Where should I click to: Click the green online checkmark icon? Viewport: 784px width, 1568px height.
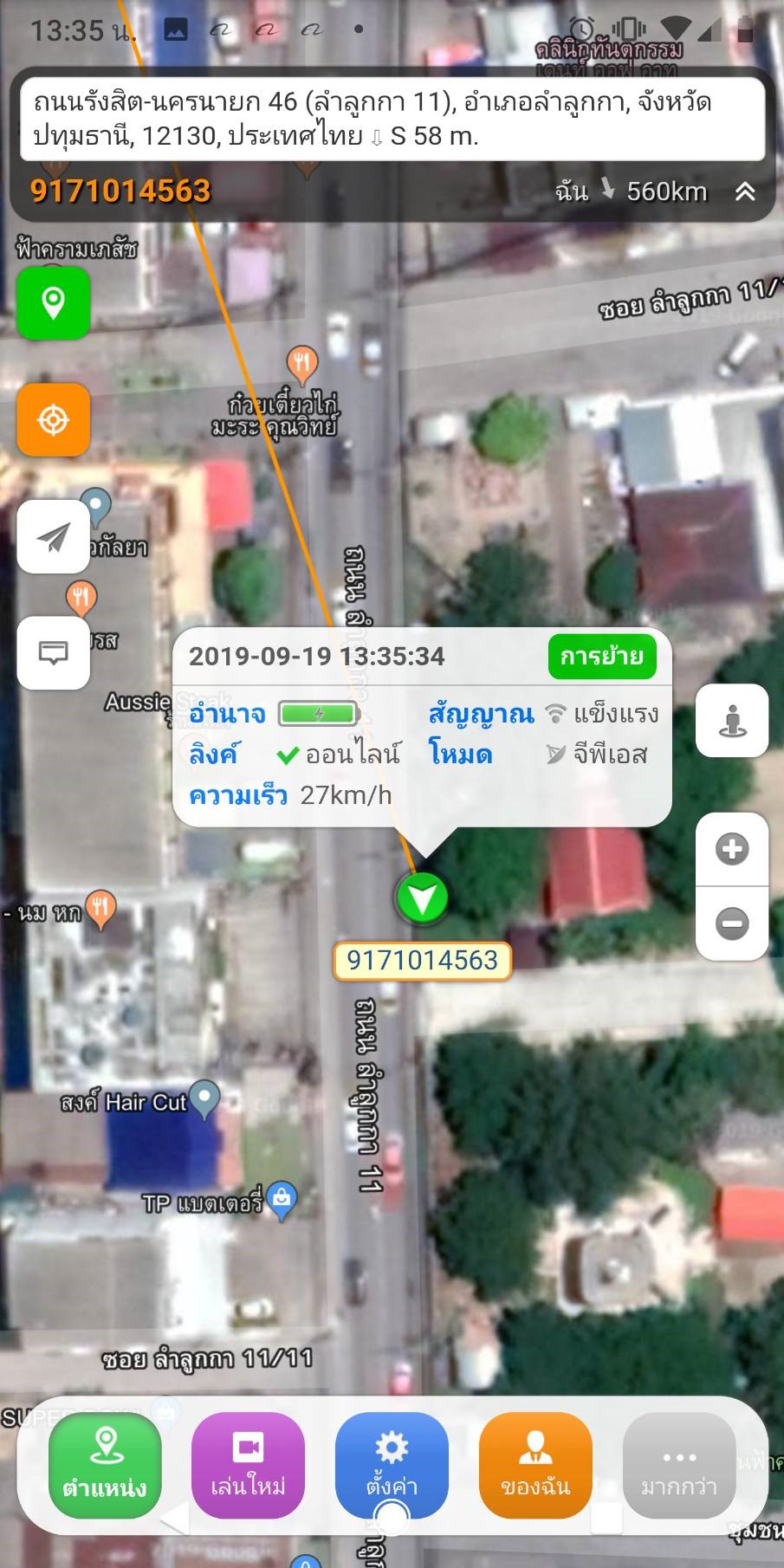pyautogui.click(x=288, y=754)
